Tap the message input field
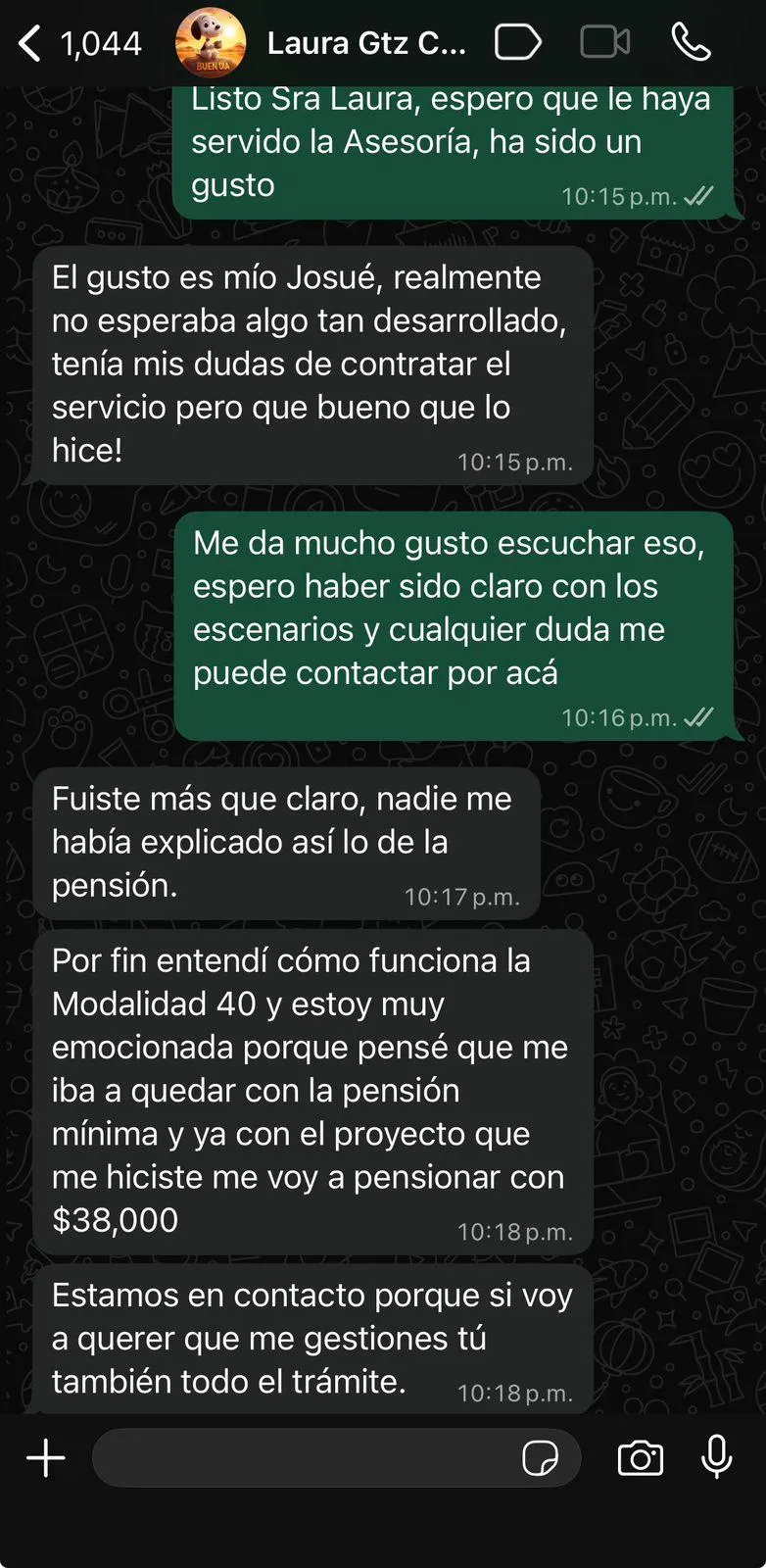This screenshot has height=1568, width=766. 304,1457
